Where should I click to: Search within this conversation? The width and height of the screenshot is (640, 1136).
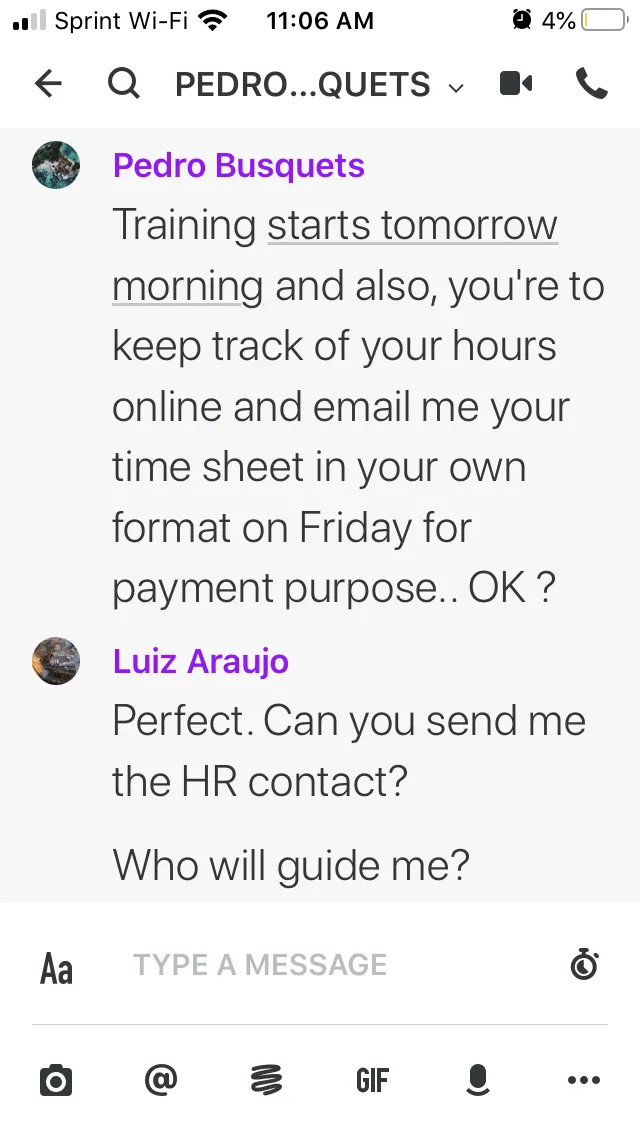[124, 84]
